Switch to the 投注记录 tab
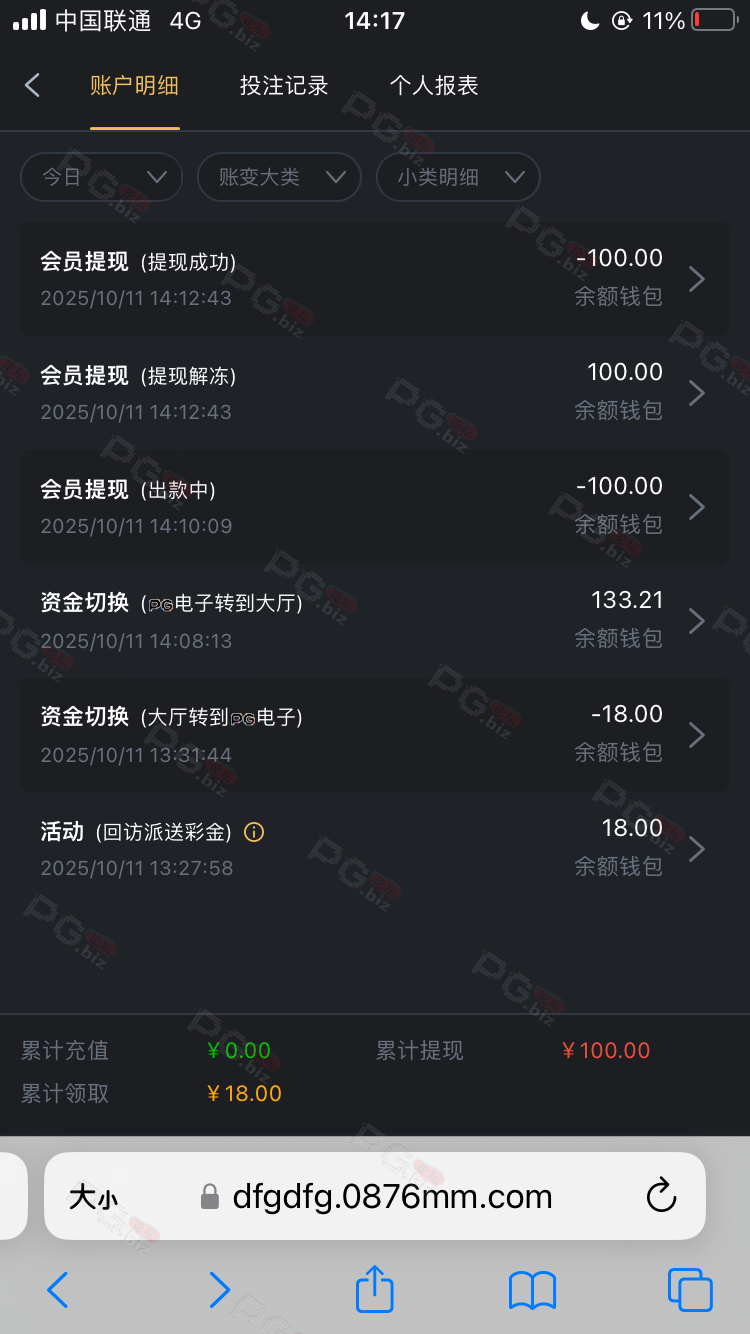 point(284,86)
